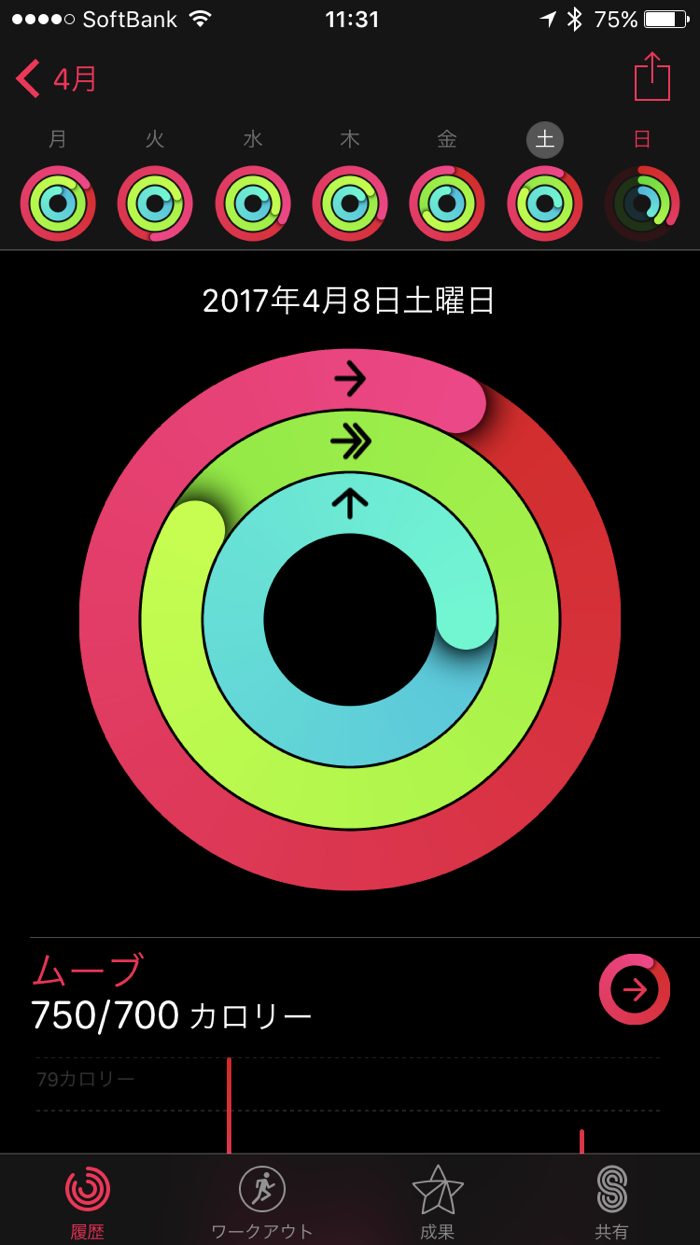Select Tuesday (火) activity rings
The width and height of the screenshot is (700, 1245).
pos(155,203)
